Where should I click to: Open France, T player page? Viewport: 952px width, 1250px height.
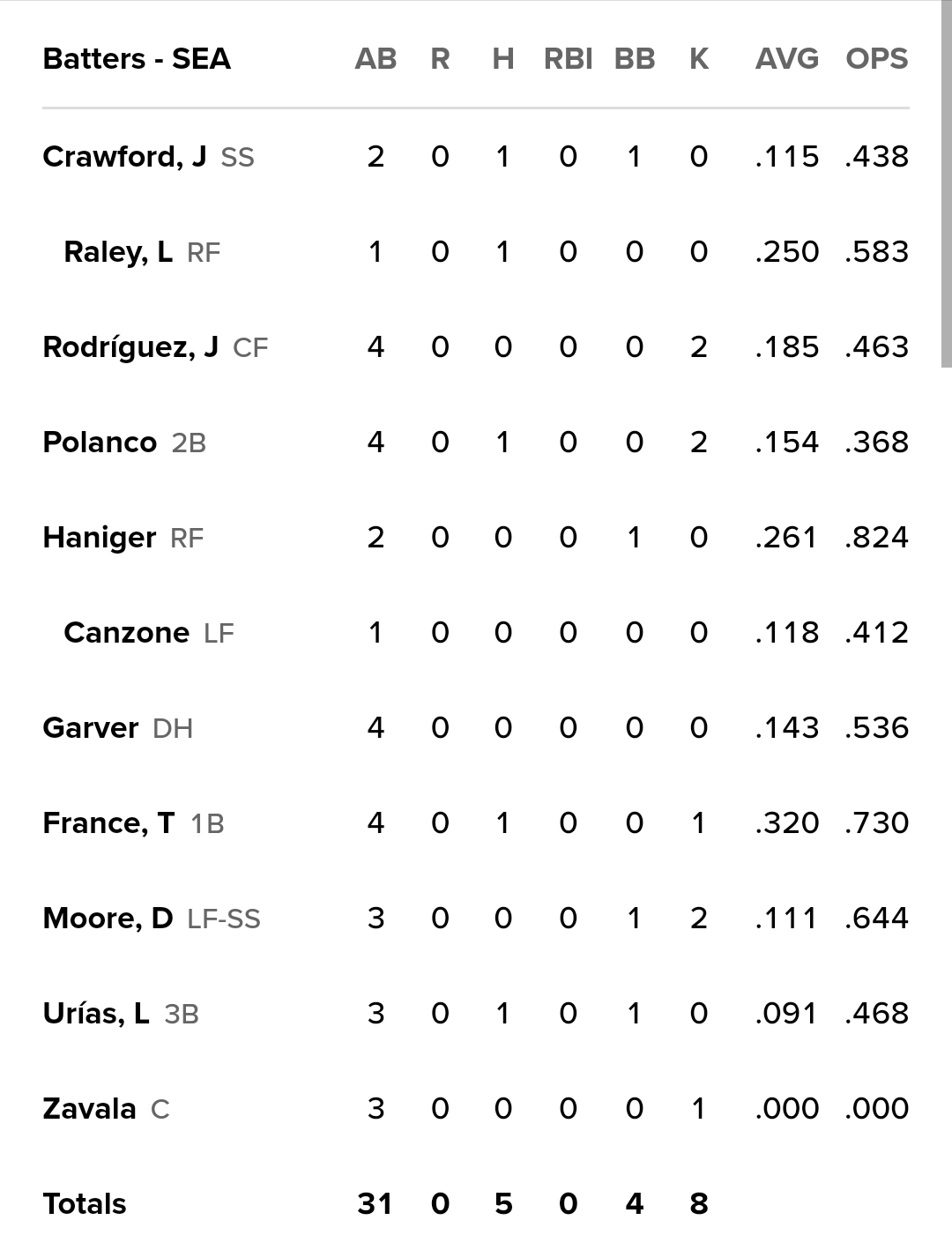tap(108, 823)
